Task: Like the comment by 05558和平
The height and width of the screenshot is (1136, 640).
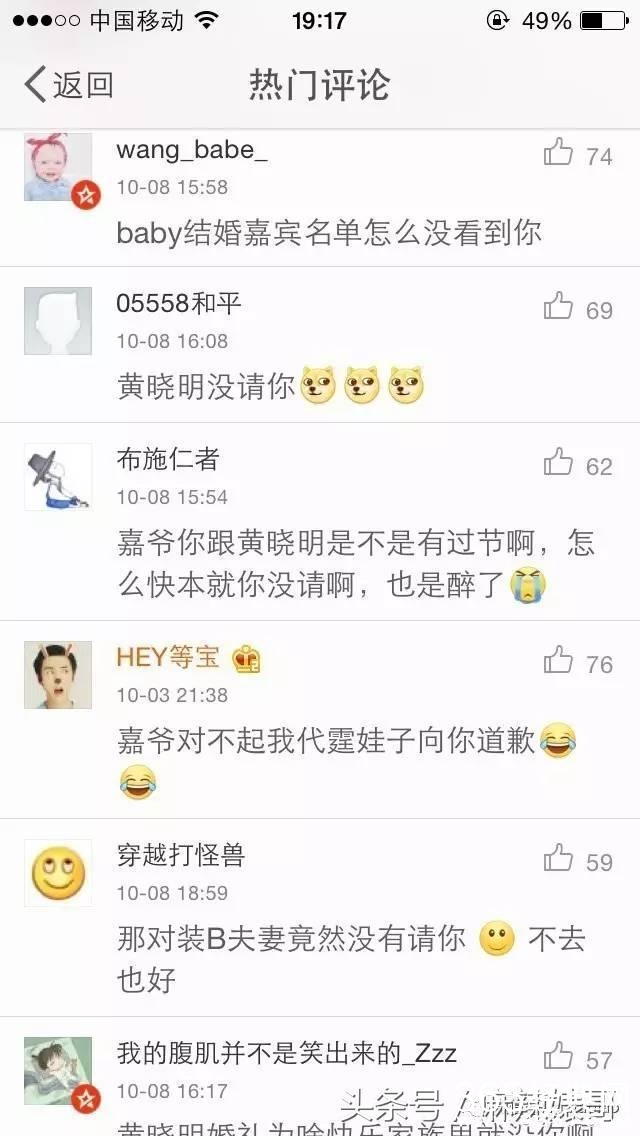Action: click(558, 308)
